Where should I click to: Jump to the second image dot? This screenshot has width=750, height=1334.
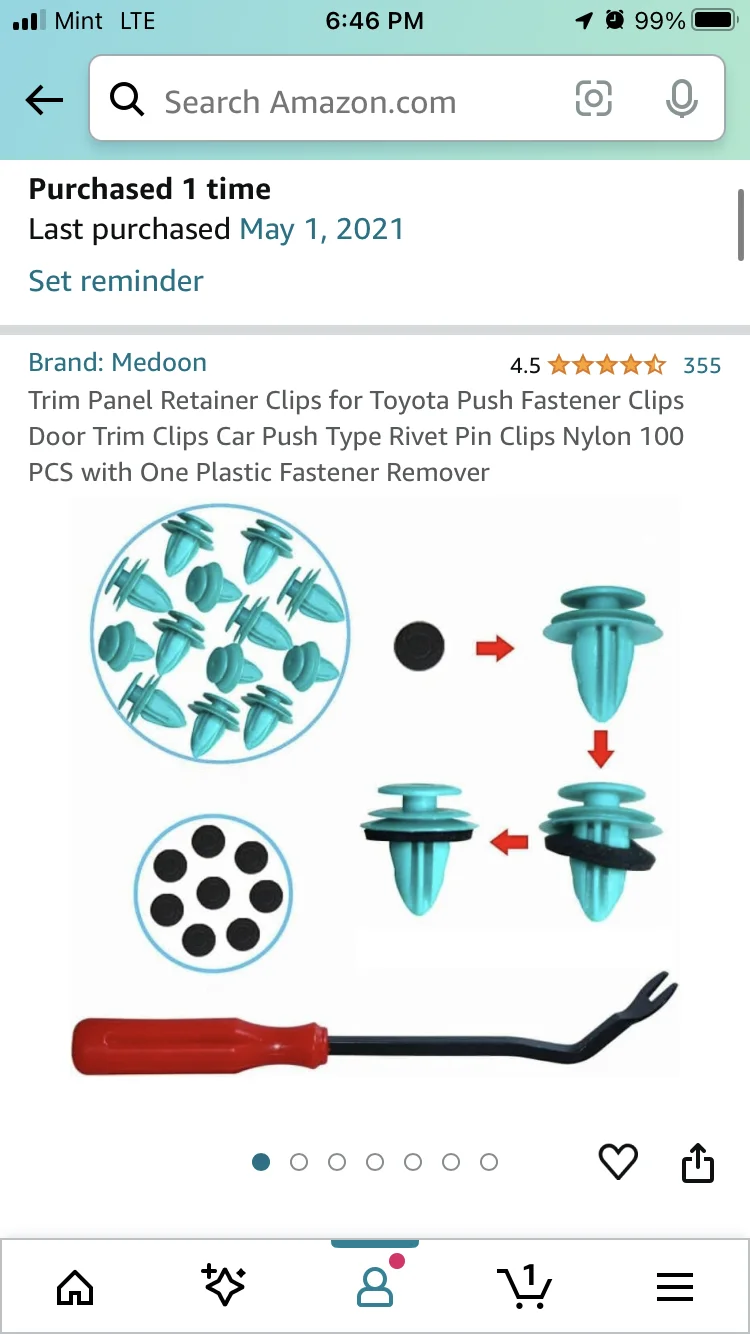(x=298, y=1162)
